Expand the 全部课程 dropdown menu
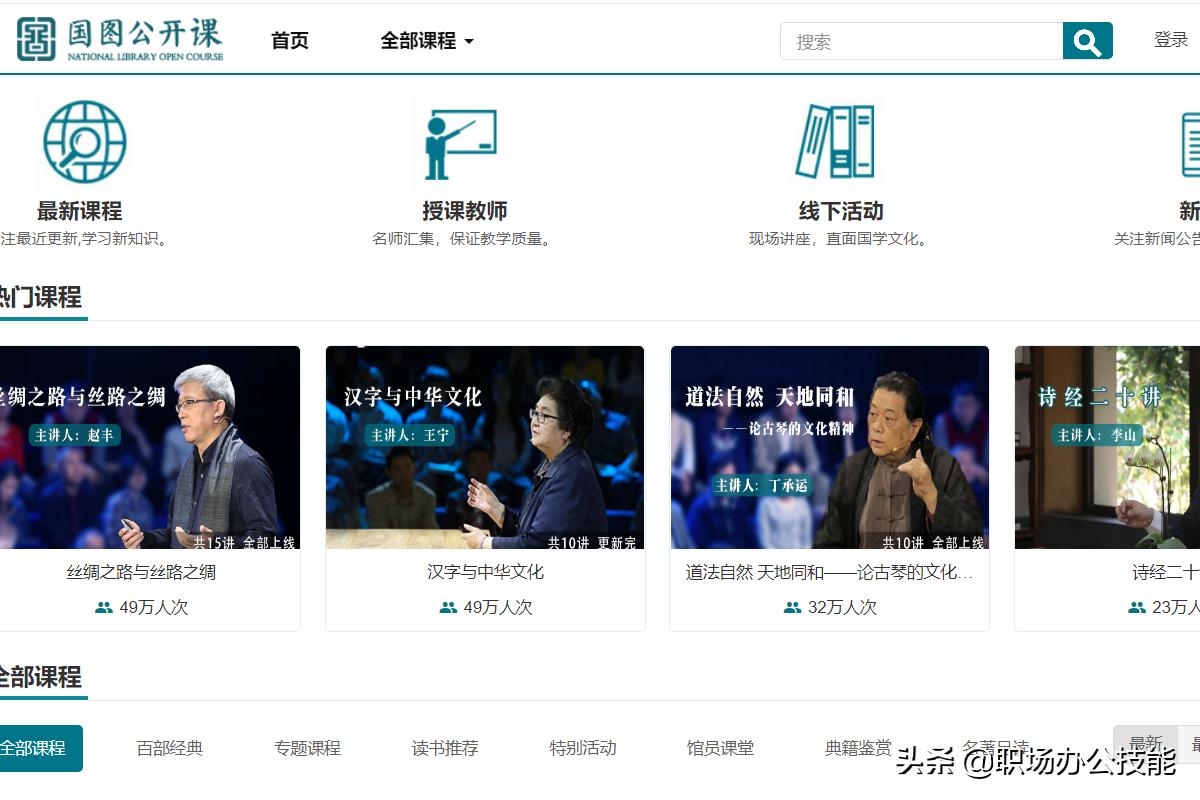Image resolution: width=1200 pixels, height=800 pixels. pyautogui.click(x=427, y=41)
